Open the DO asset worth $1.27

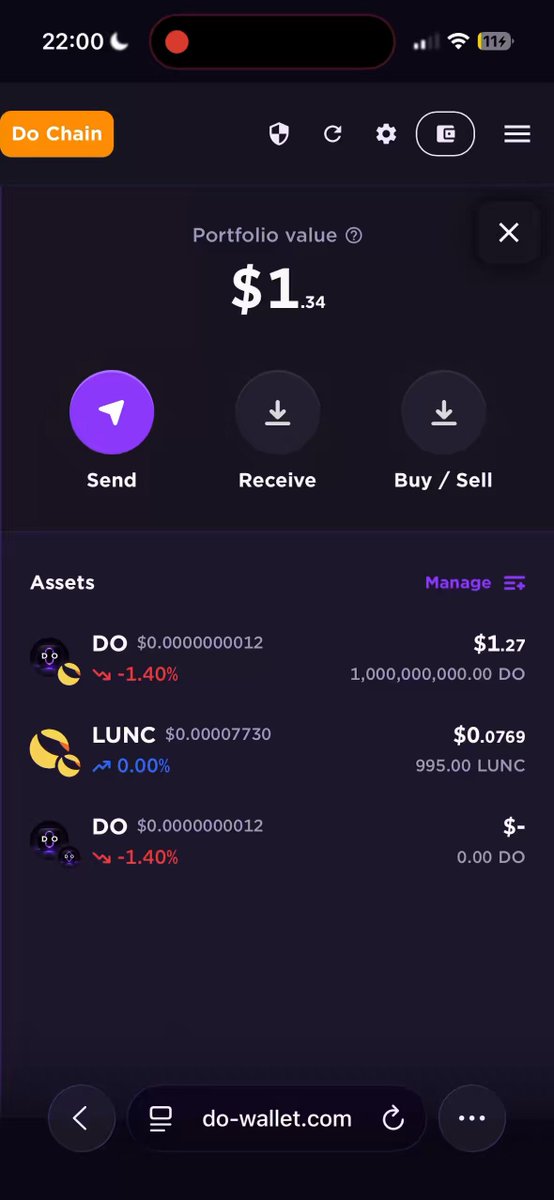277,659
